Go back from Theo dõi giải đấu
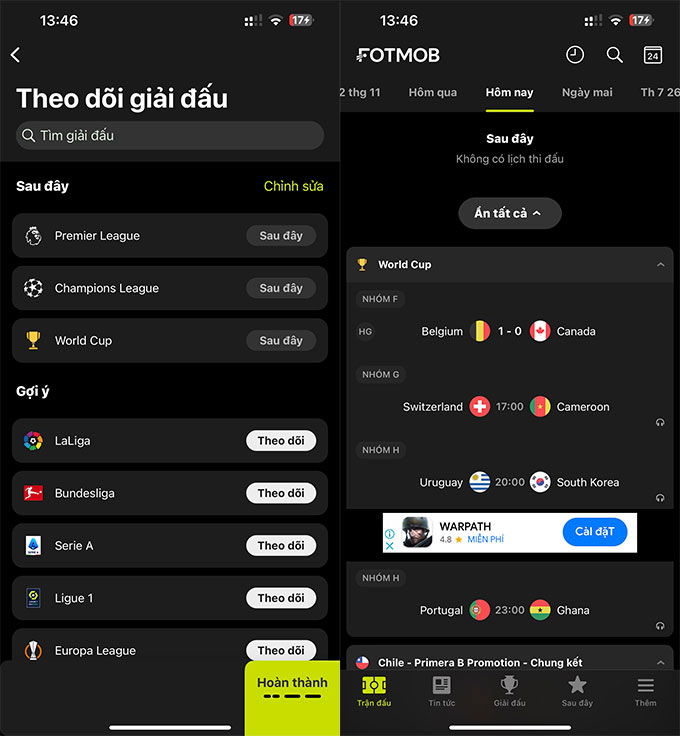The image size is (680, 736). (x=15, y=55)
